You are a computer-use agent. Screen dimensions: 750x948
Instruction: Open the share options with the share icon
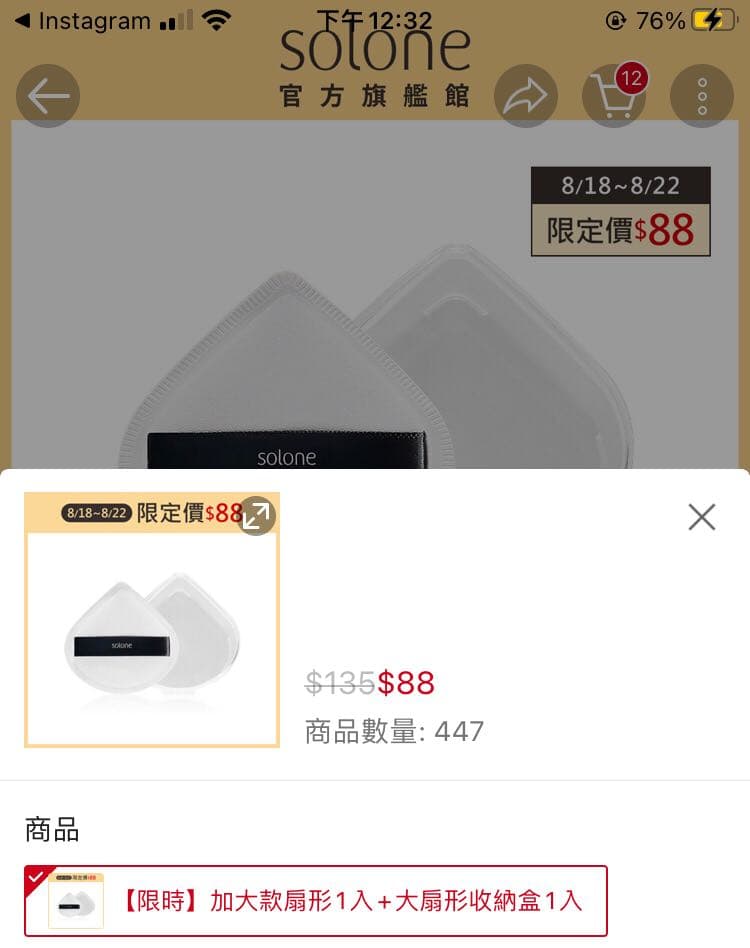525,96
